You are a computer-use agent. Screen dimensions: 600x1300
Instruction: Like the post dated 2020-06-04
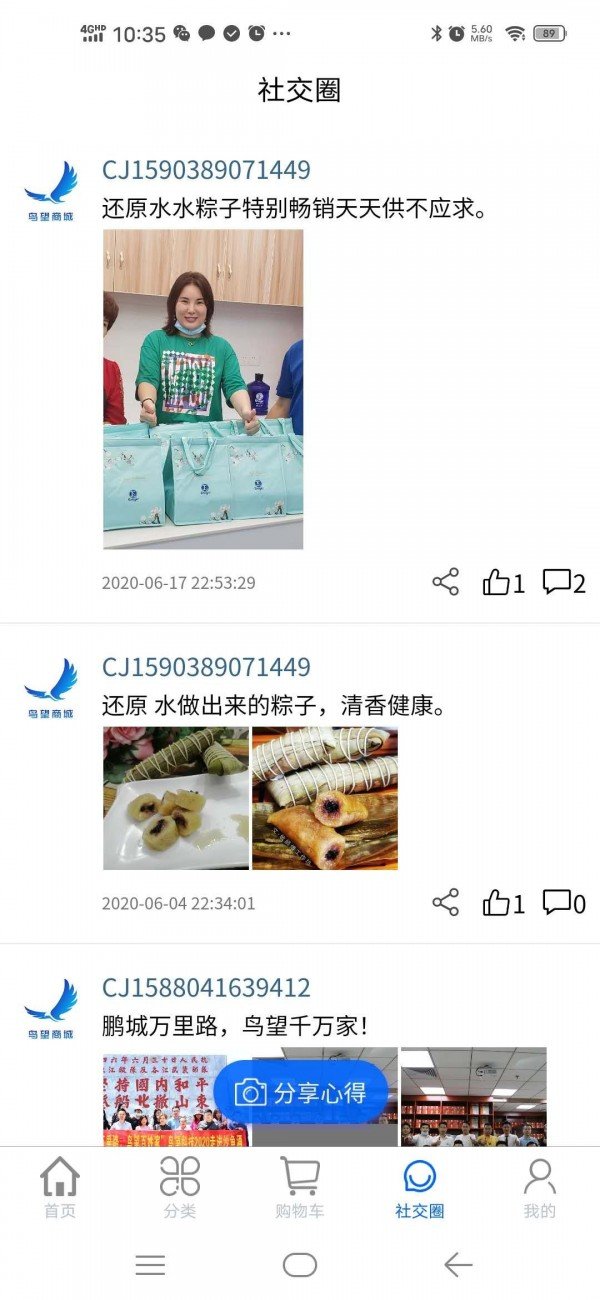tap(503, 903)
